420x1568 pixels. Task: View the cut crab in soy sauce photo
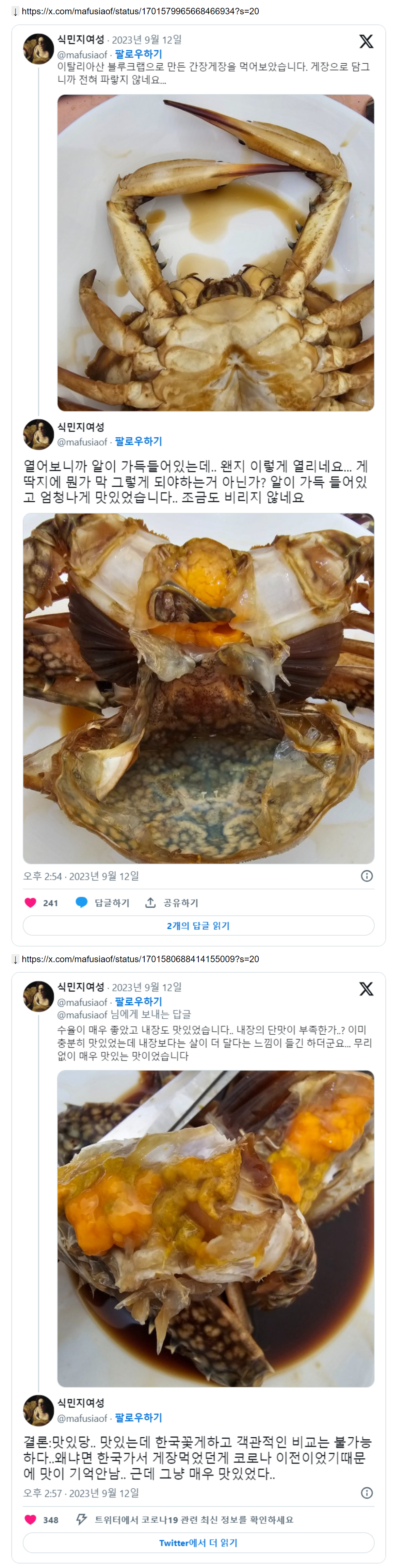pos(215,1229)
